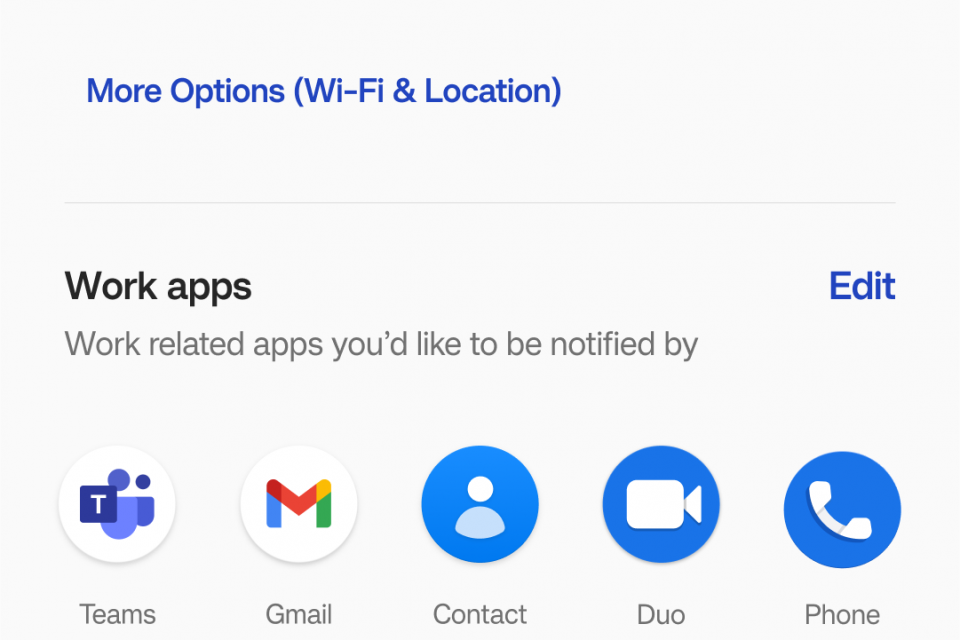960x640 pixels.
Task: Edit the Work apps list
Action: [861, 287]
